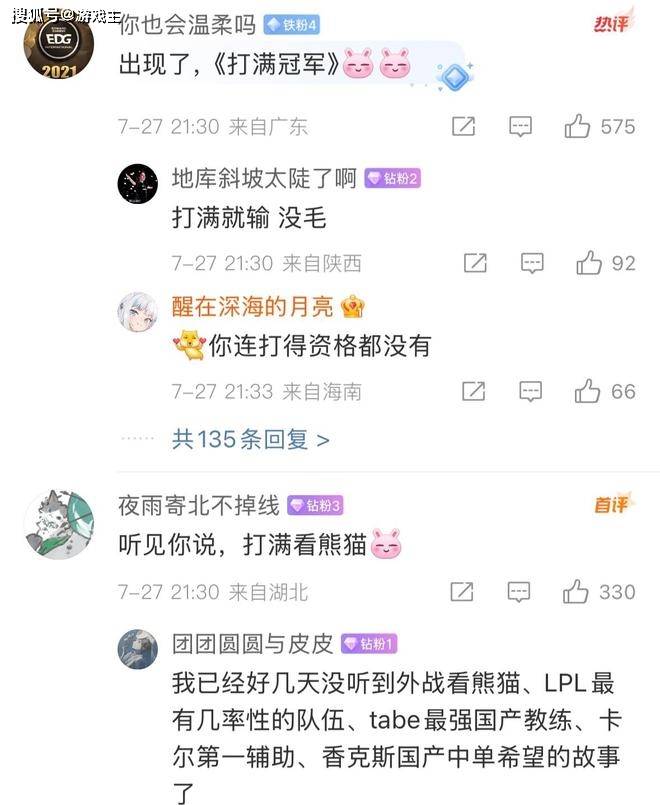Screen dimensions: 660x805
Task: Comment on 醒在深海的月亮's reply
Action: click(532, 391)
